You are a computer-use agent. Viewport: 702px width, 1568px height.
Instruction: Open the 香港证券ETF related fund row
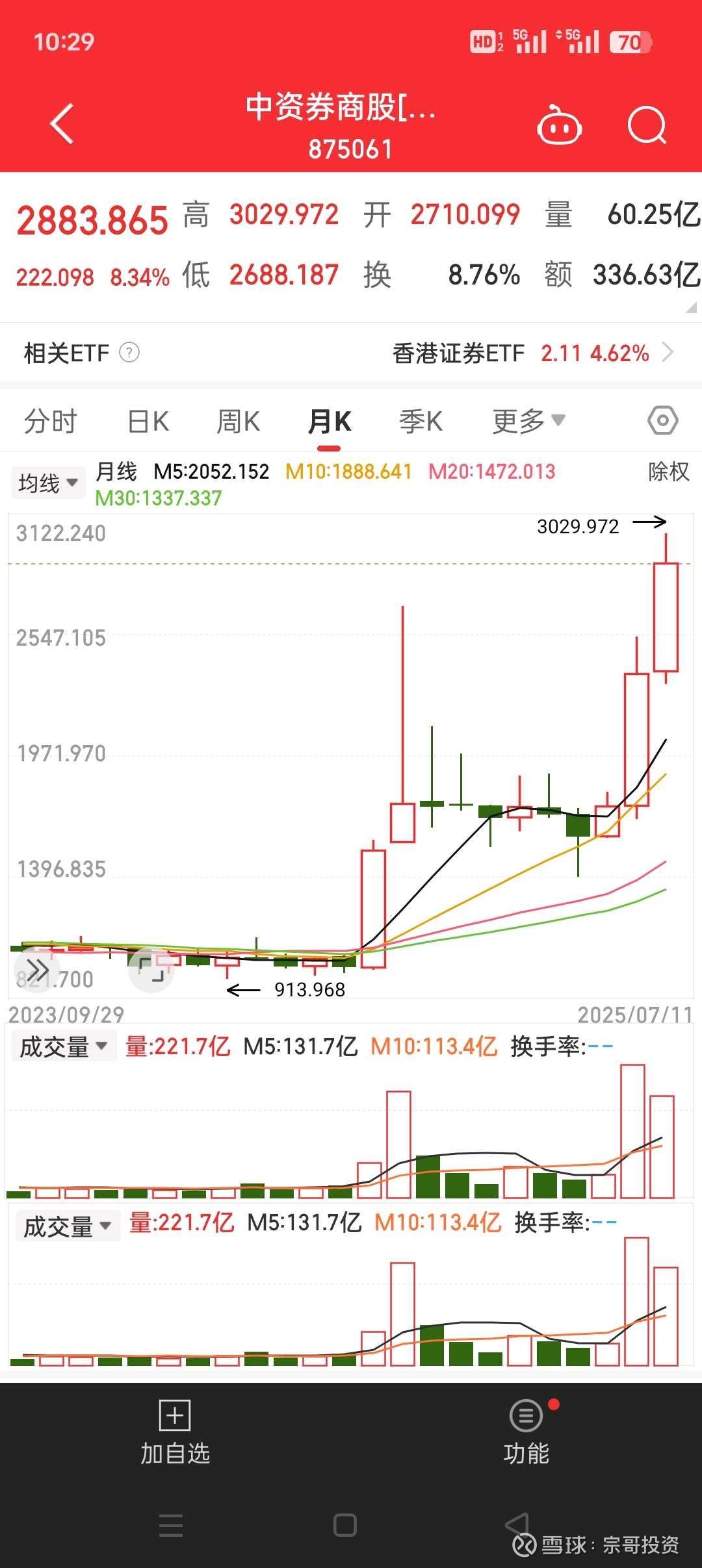point(533,353)
